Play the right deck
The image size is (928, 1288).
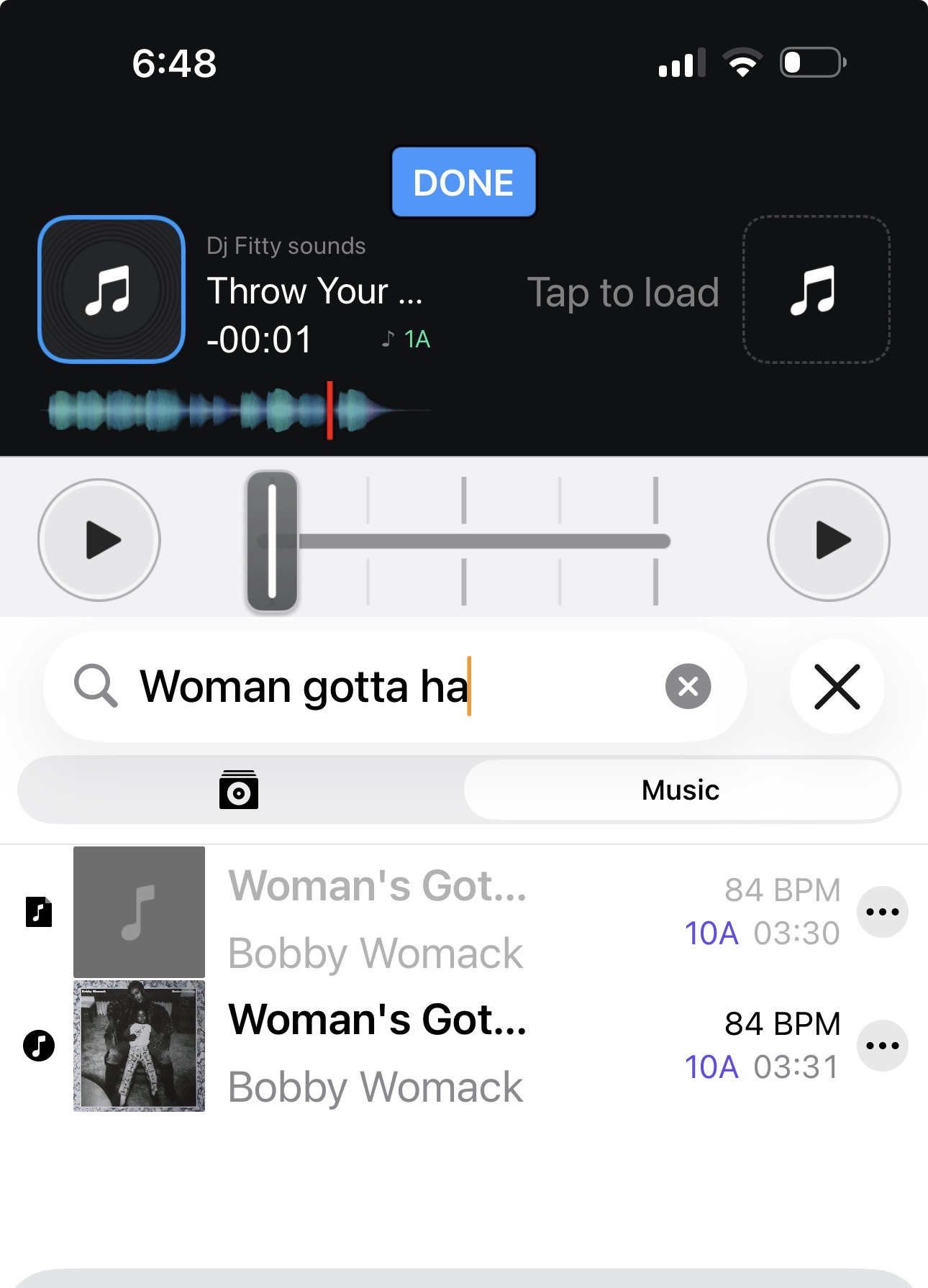point(829,539)
